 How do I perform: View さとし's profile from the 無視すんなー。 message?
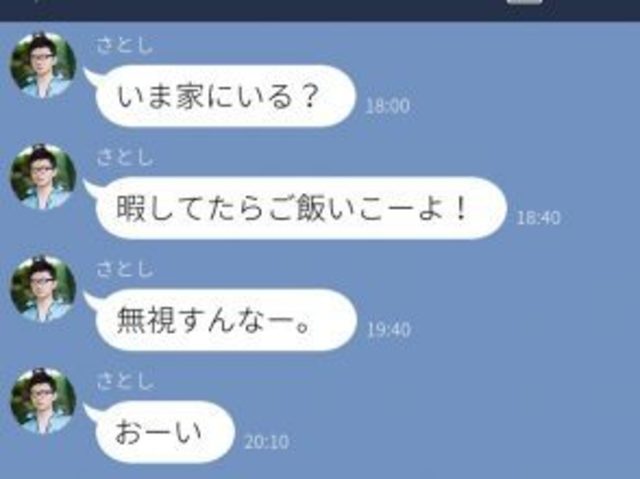tap(43, 290)
